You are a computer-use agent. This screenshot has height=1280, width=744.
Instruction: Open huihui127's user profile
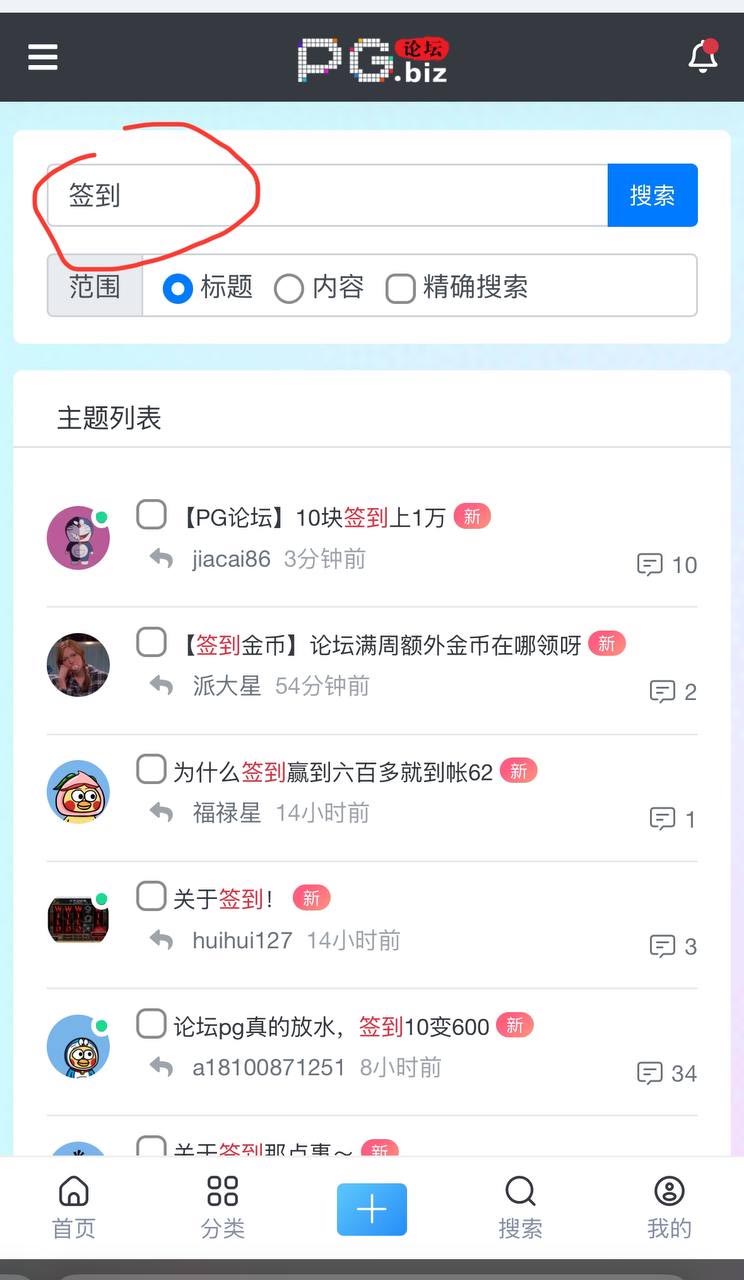point(242,940)
